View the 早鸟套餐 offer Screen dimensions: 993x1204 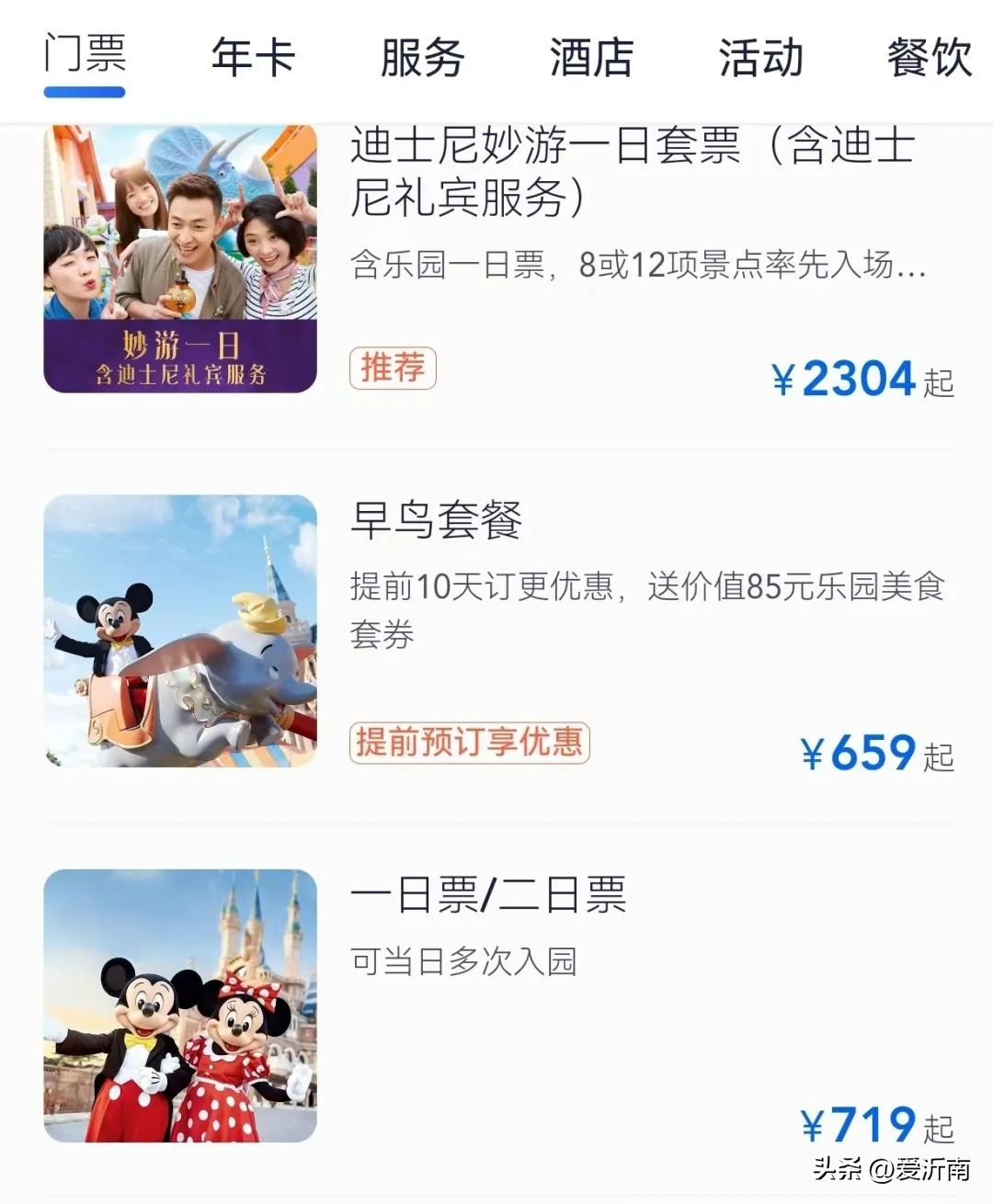[437, 520]
